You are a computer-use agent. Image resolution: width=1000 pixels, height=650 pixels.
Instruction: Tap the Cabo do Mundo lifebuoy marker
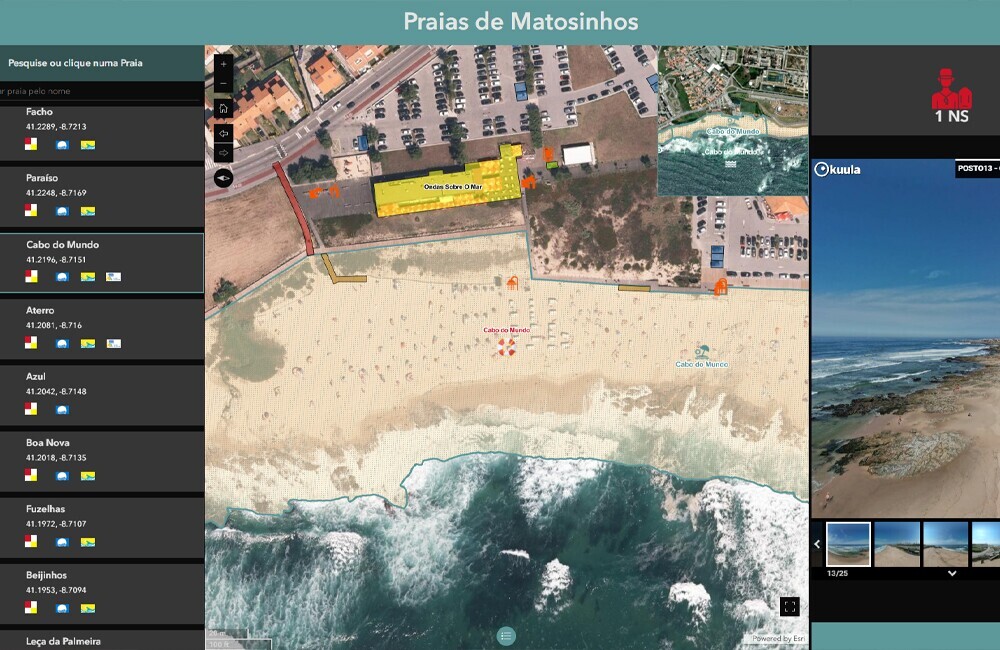tap(507, 347)
